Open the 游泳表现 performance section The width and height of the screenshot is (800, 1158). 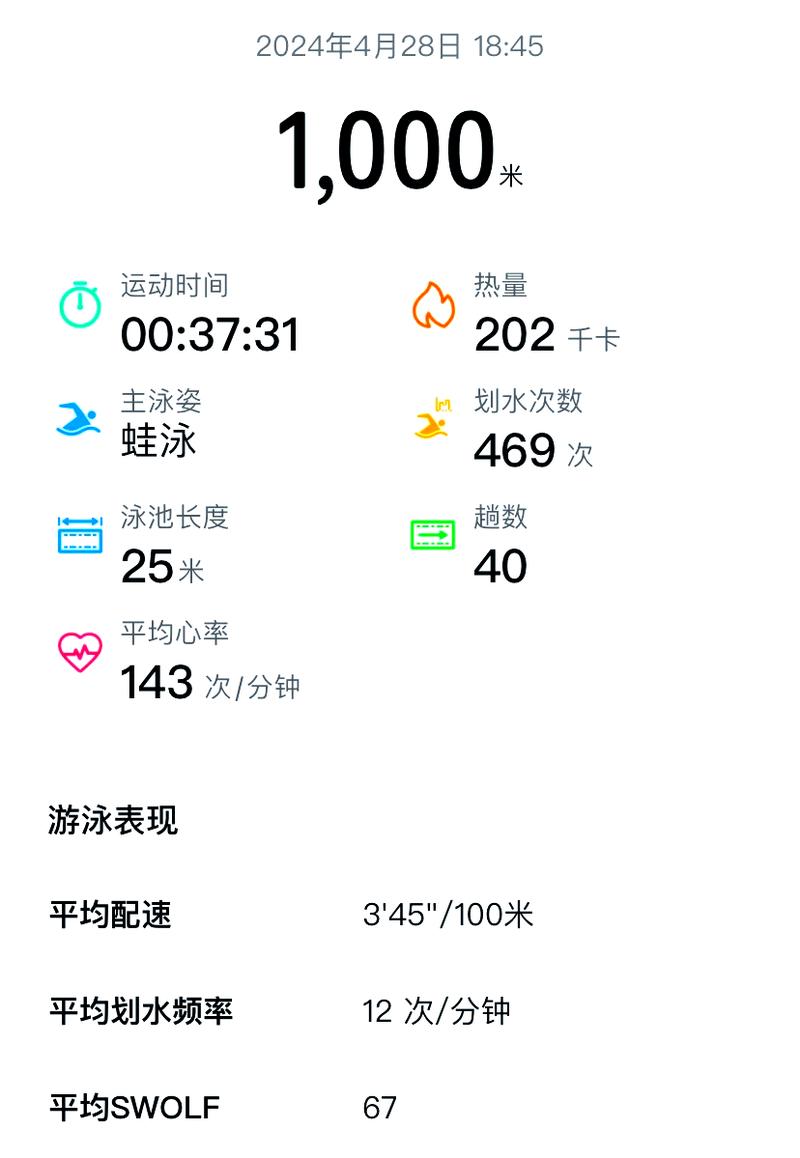coord(113,820)
